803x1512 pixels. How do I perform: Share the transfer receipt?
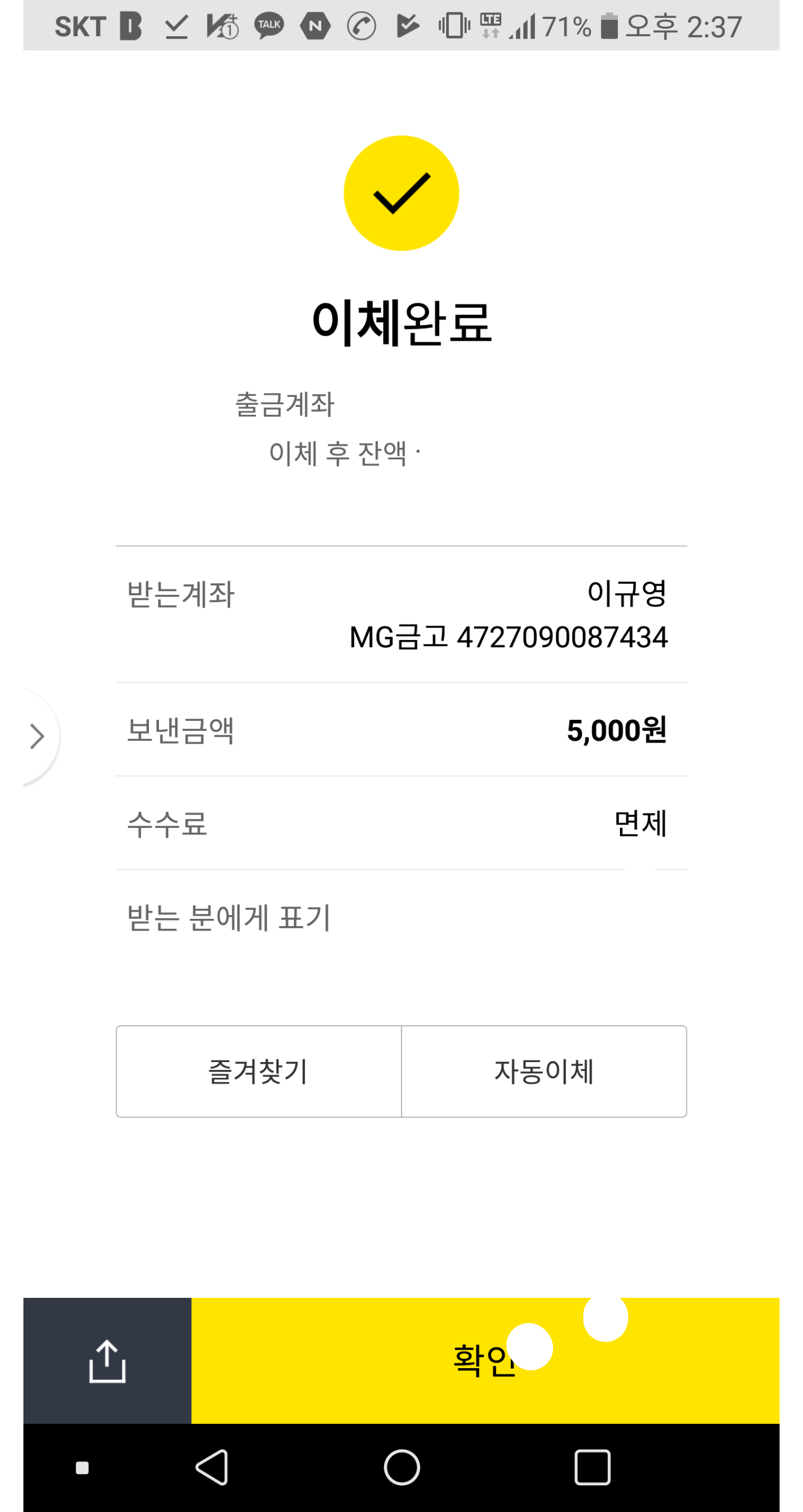pos(108,1360)
